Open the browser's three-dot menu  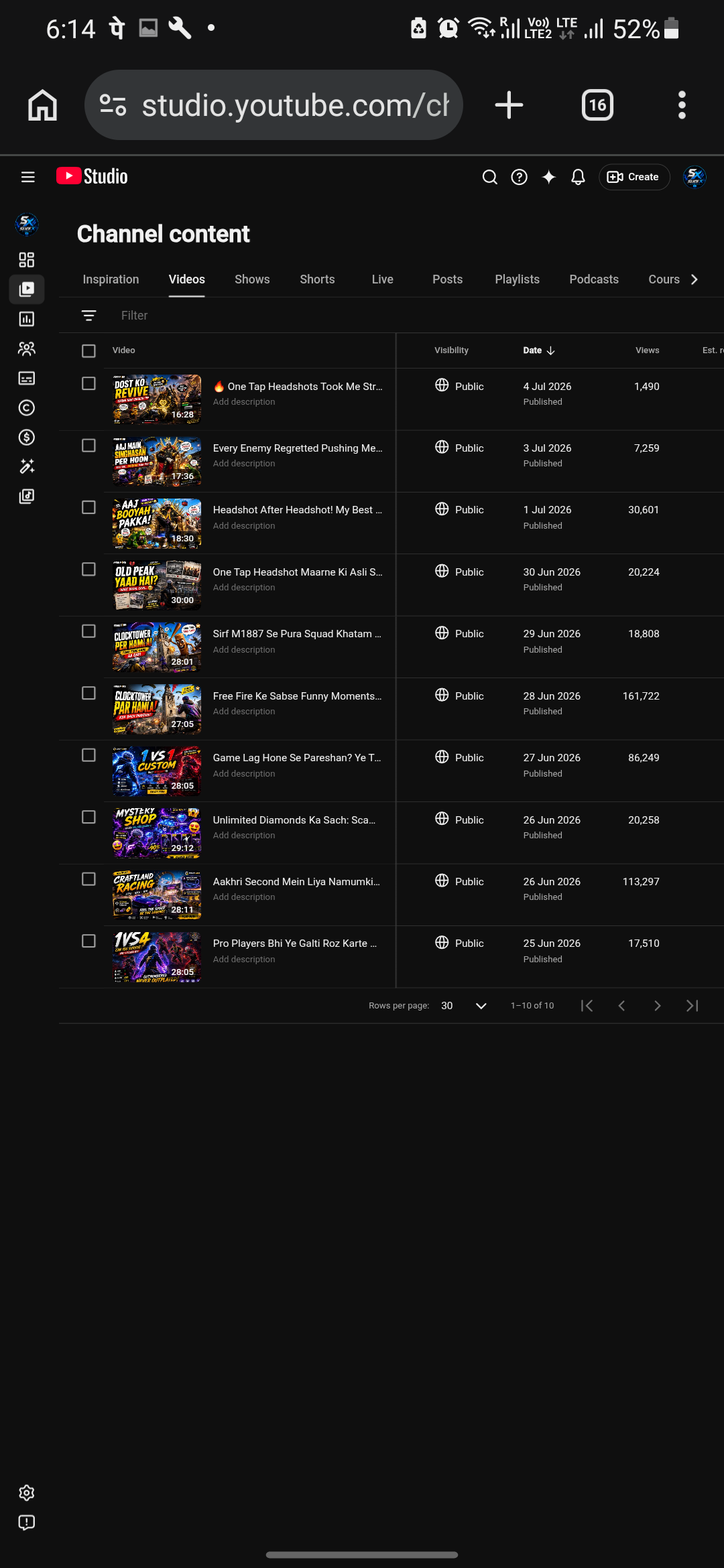pyautogui.click(x=682, y=105)
